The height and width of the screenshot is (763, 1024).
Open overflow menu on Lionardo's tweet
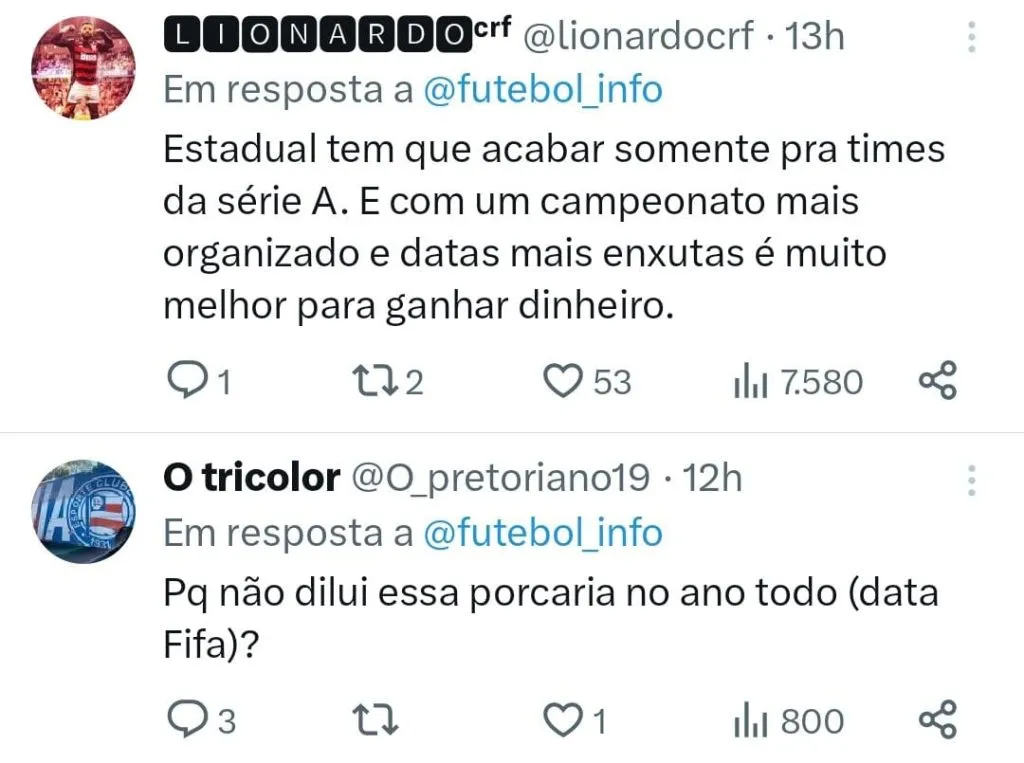pos(971,38)
